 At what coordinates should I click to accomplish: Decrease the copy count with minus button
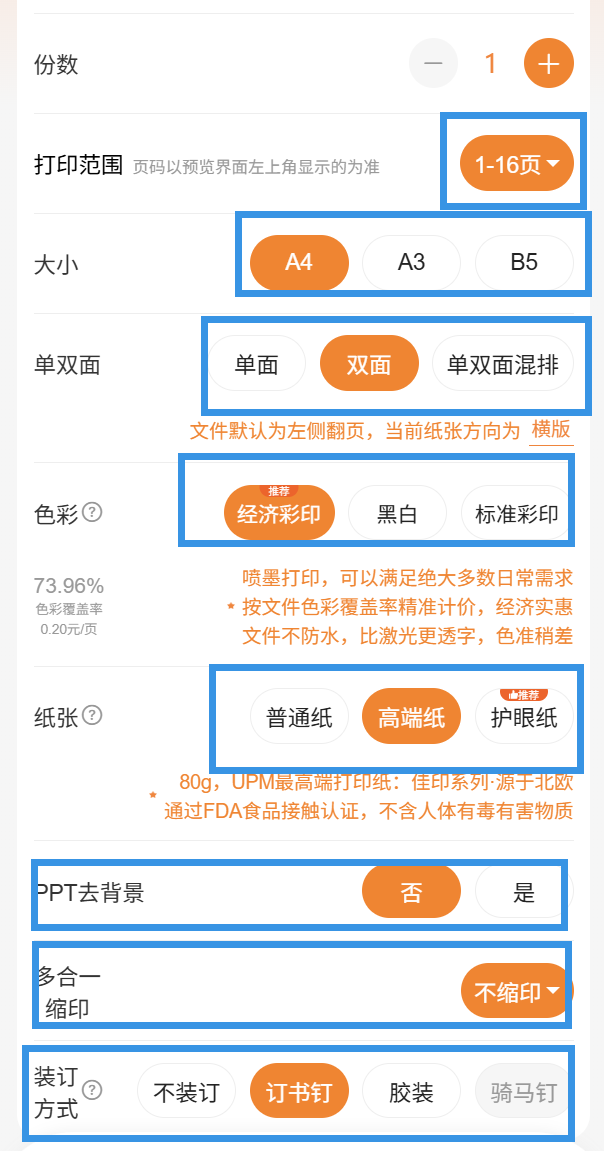click(433, 65)
